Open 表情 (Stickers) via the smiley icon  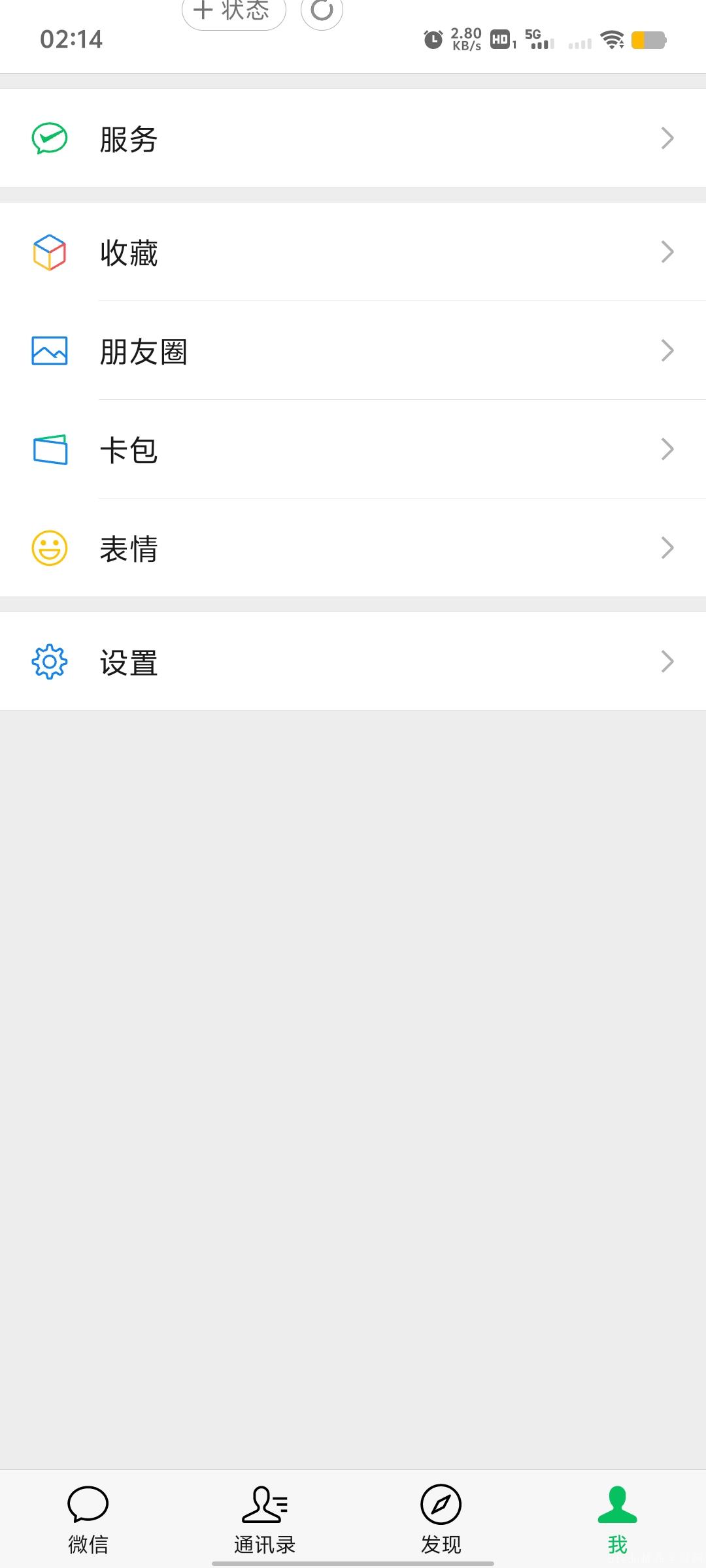pyautogui.click(x=49, y=547)
